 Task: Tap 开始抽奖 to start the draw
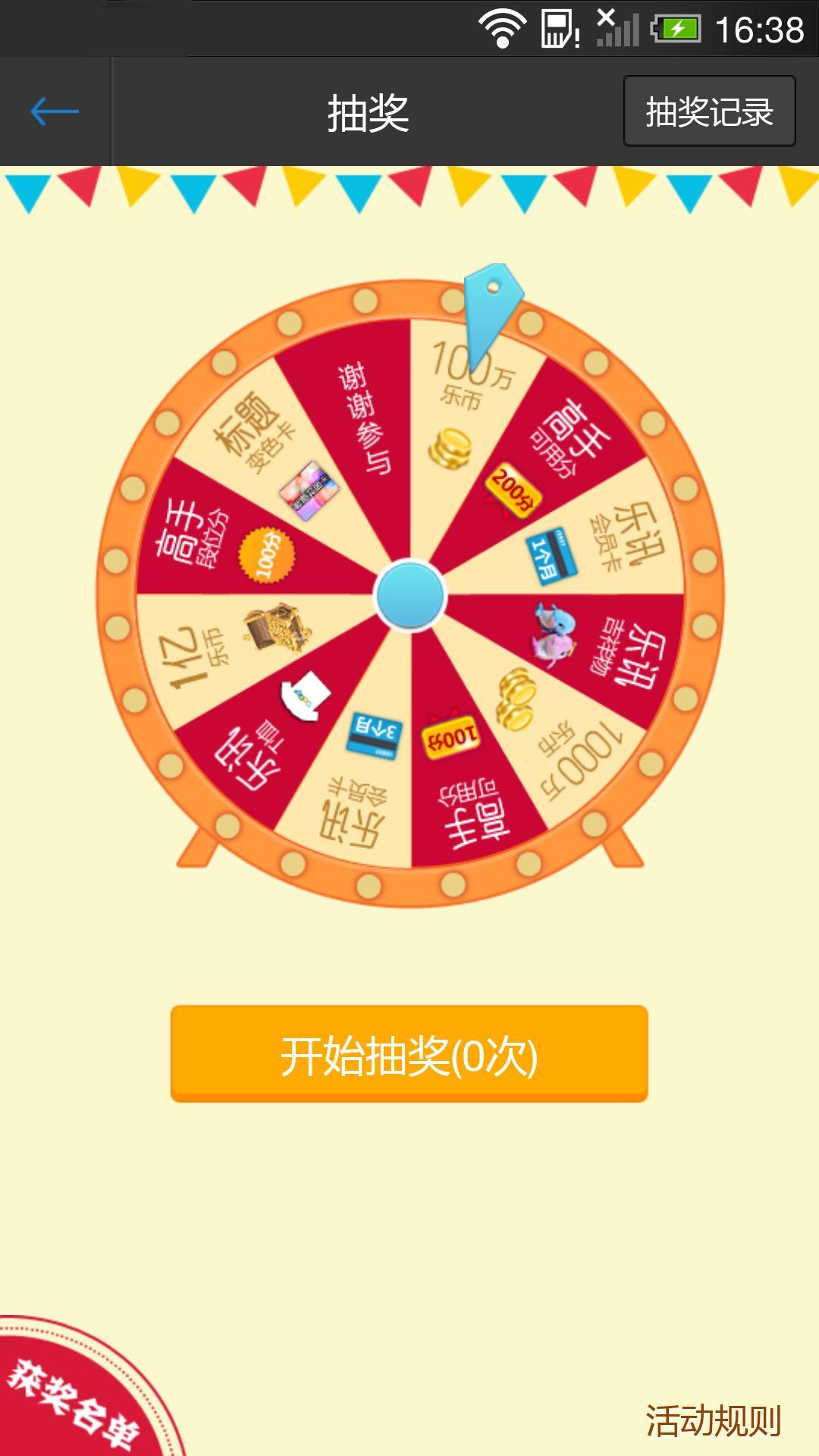[x=409, y=1055]
